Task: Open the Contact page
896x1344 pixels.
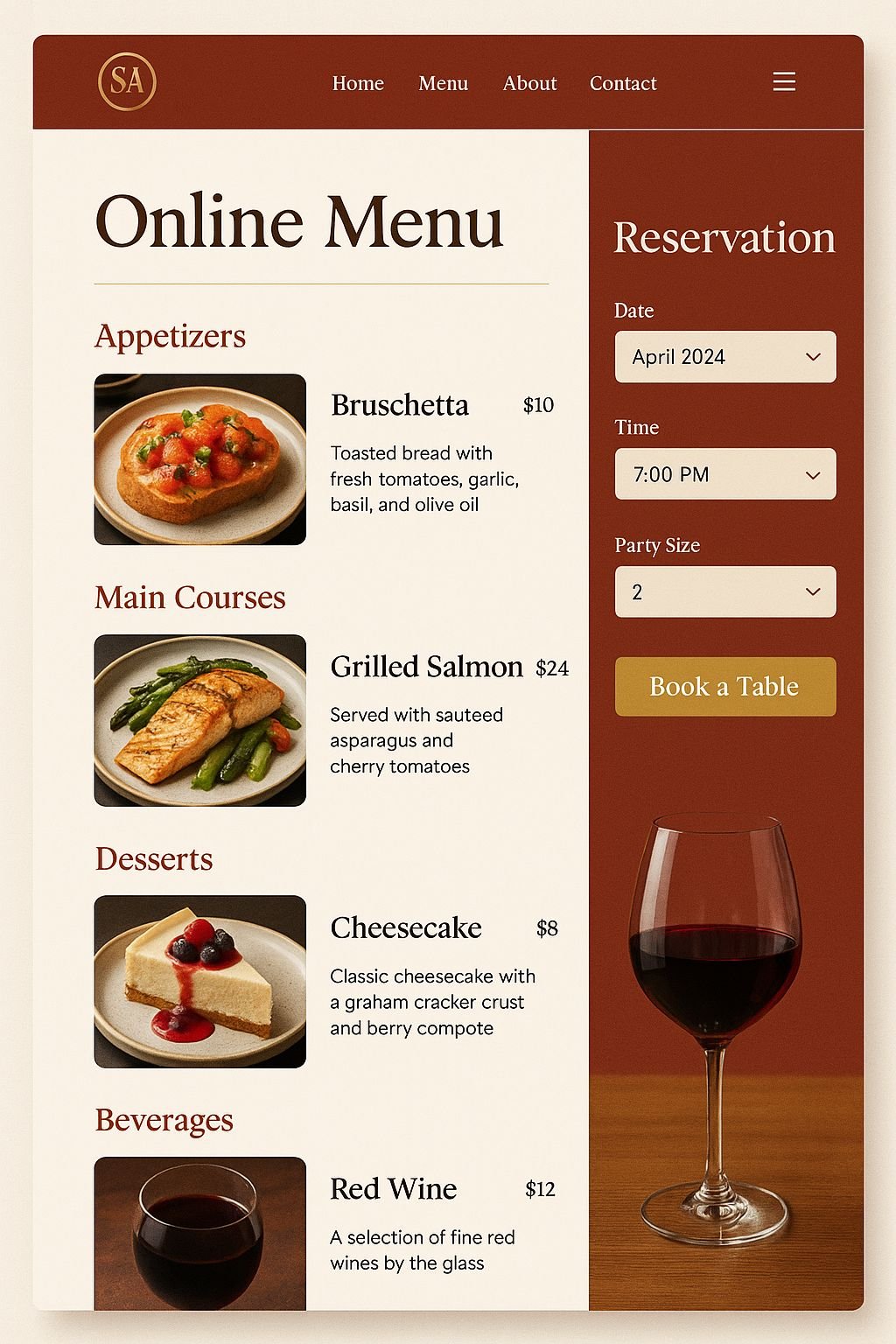Action: pyautogui.click(x=622, y=83)
